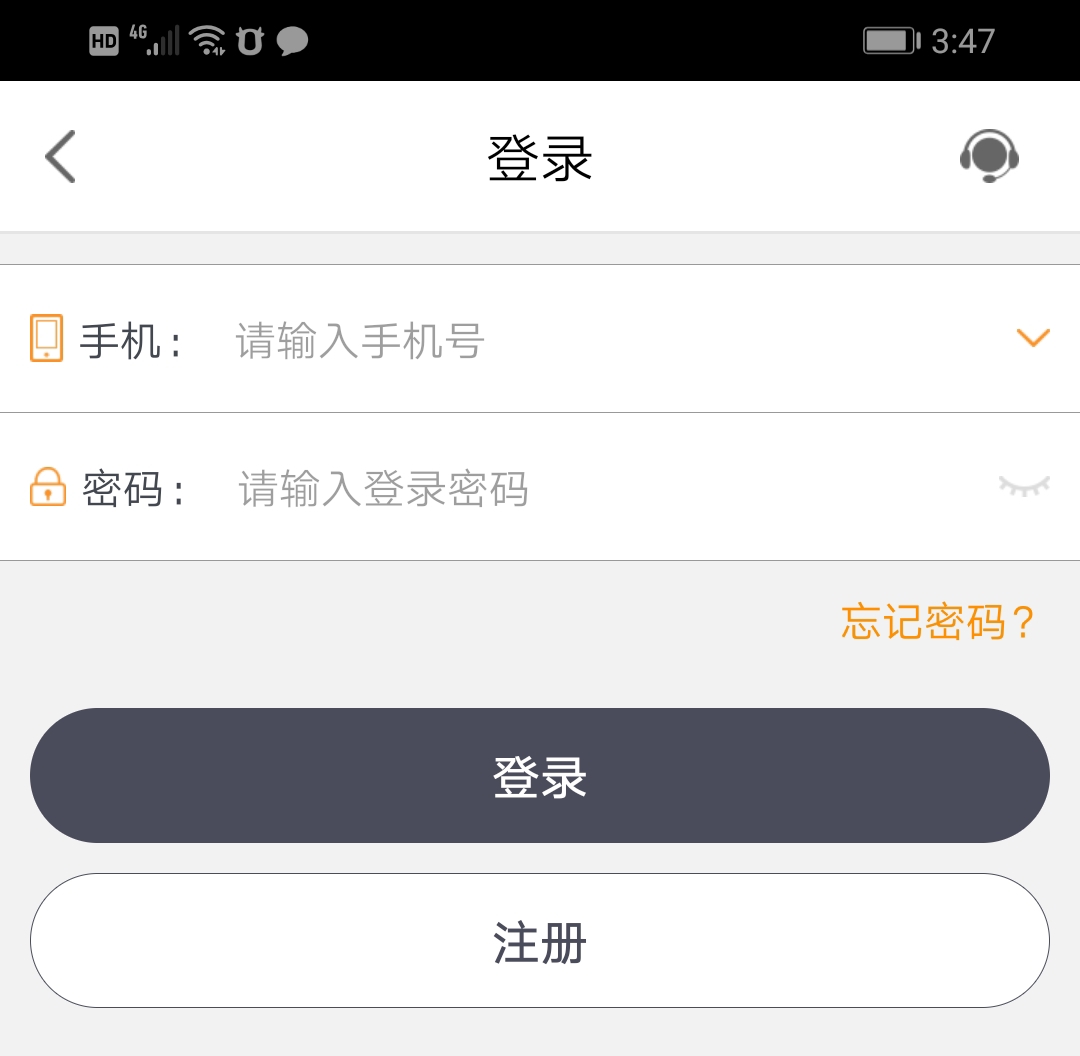This screenshot has height=1056, width=1080.
Task: Toggle password visibility eye icon
Action: click(1024, 486)
